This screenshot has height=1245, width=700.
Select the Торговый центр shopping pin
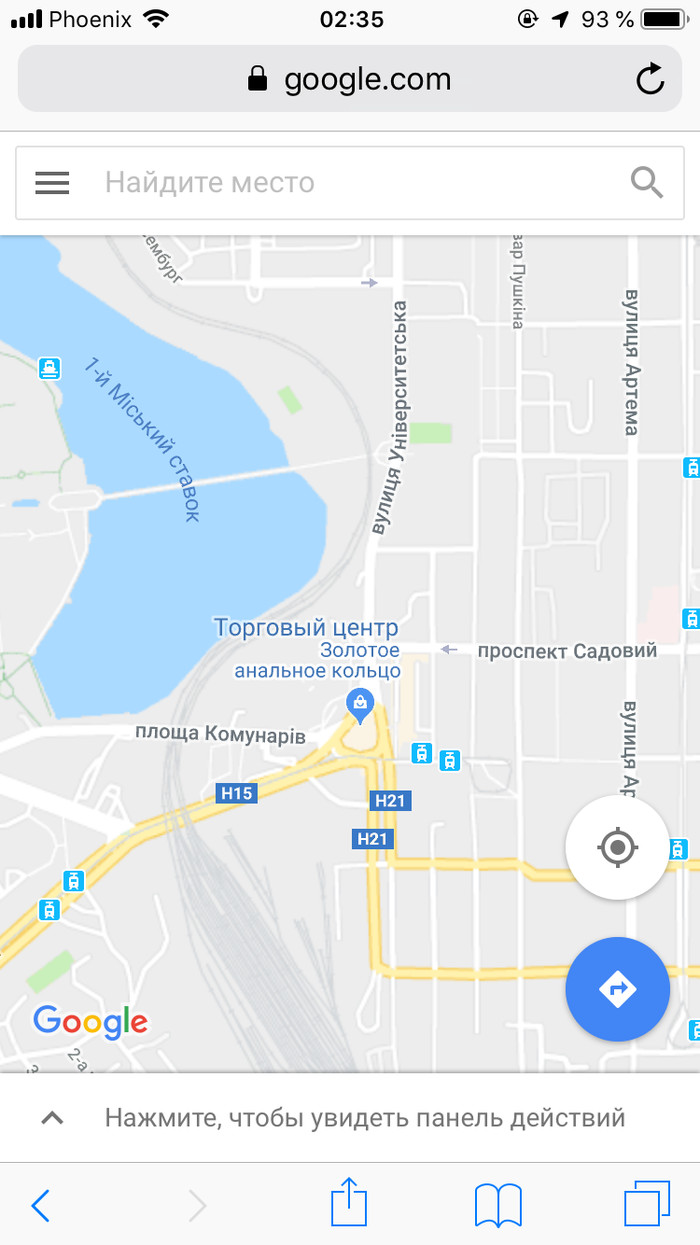coord(359,705)
